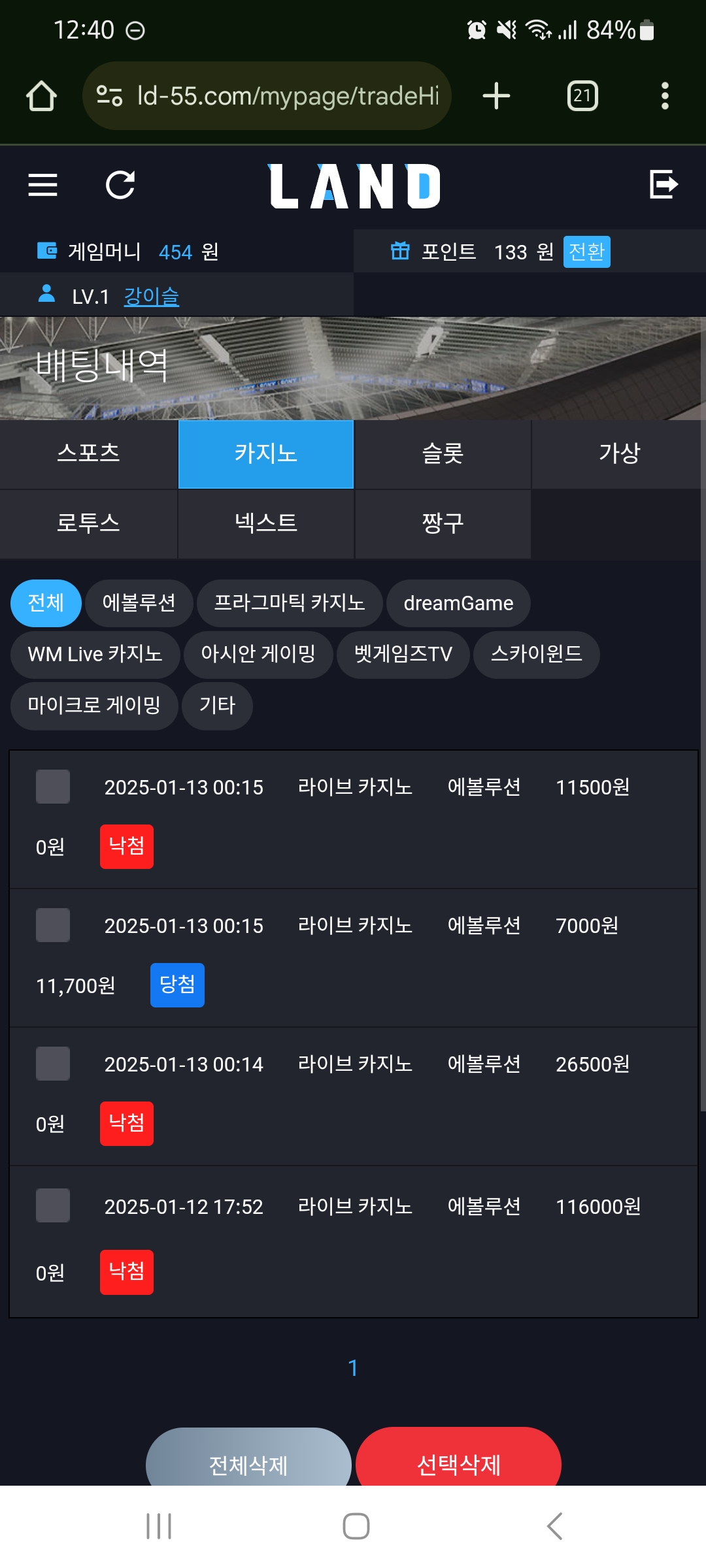The width and height of the screenshot is (706, 1568).
Task: Filter by WM Live 카지노
Action: point(95,654)
